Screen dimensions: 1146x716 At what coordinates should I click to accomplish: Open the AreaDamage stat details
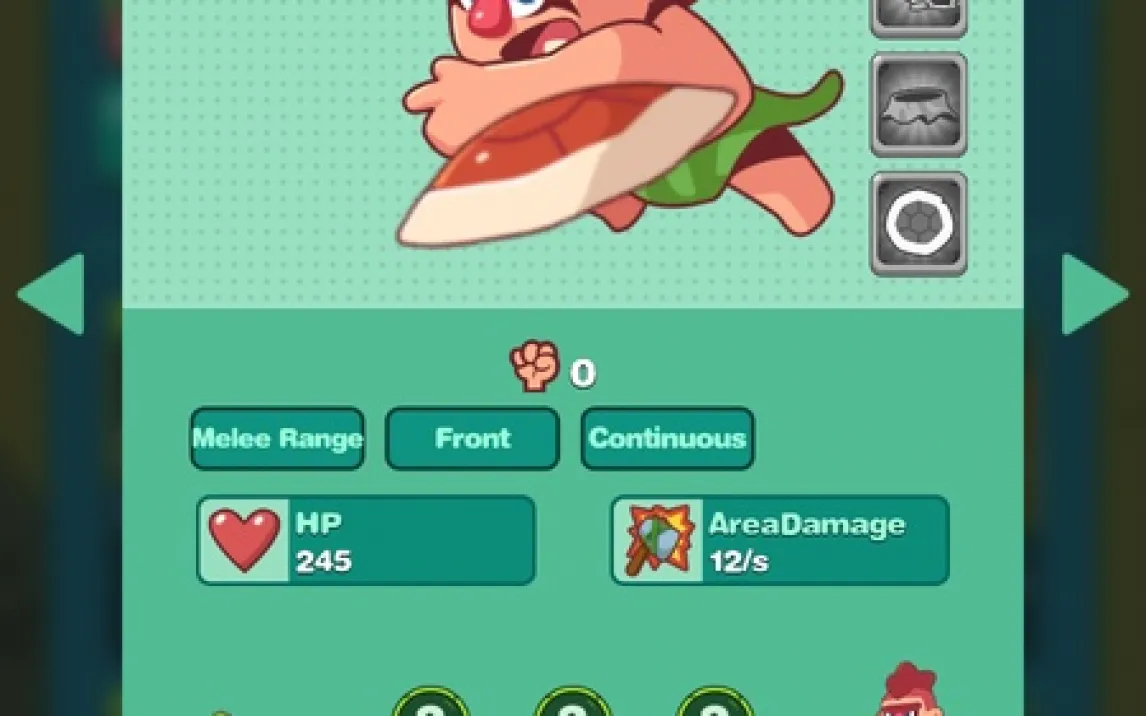(780, 541)
